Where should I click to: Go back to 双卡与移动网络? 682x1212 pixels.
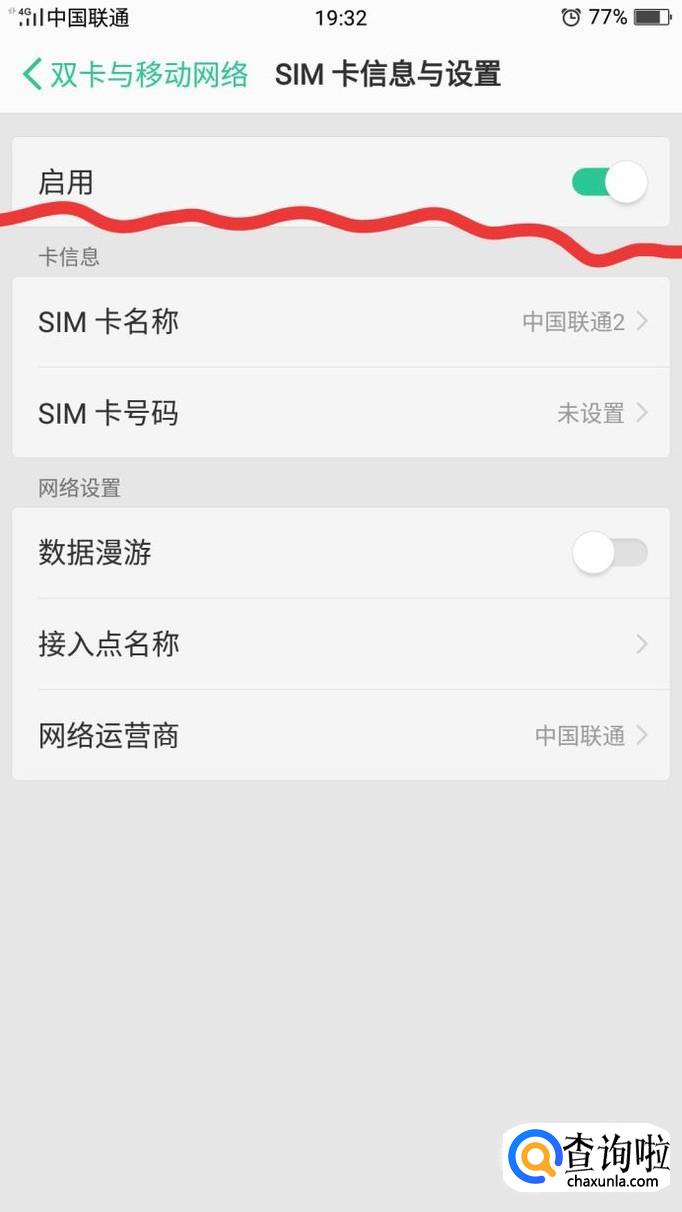tap(135, 75)
